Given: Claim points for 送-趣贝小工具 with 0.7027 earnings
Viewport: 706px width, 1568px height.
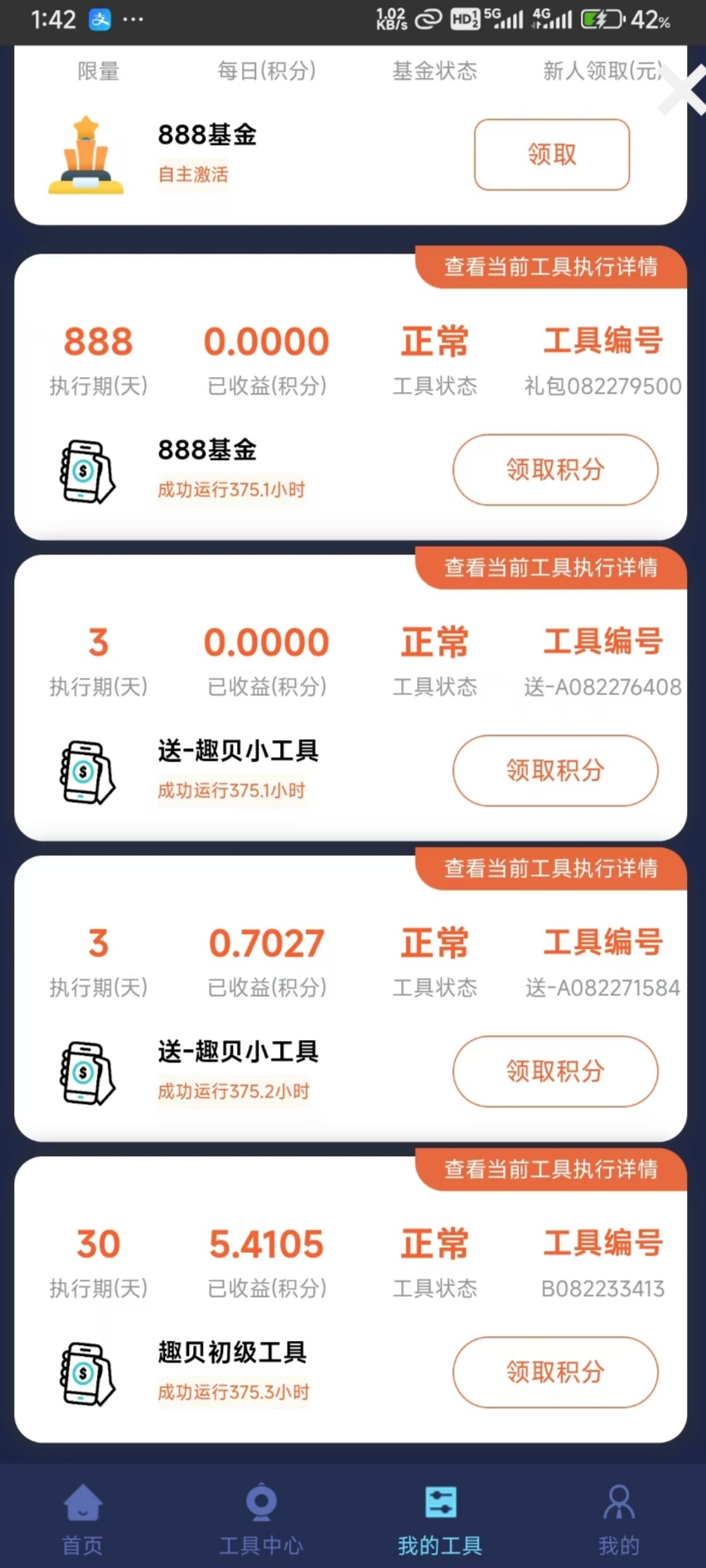Looking at the screenshot, I should [555, 1072].
